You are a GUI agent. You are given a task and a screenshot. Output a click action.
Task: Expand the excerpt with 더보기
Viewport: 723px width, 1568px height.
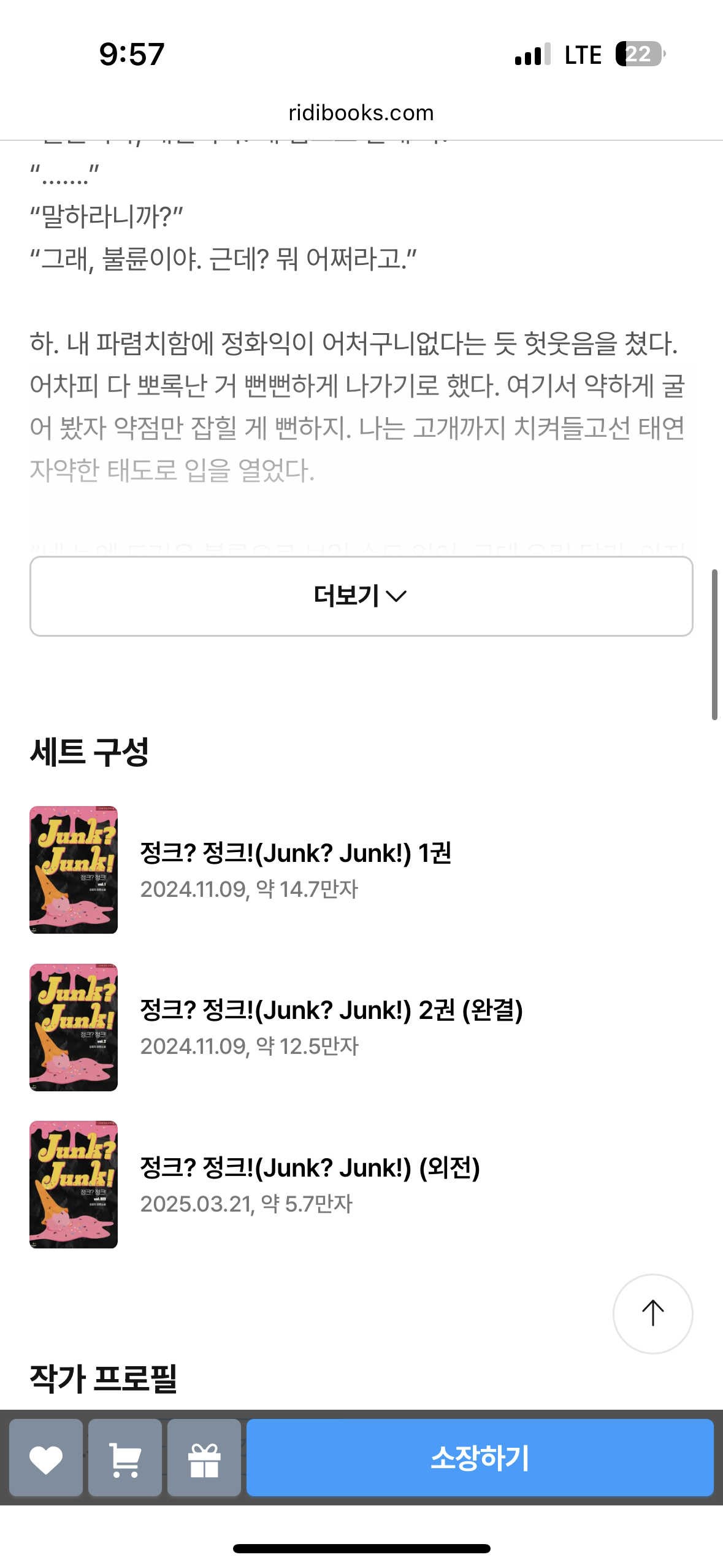point(361,596)
